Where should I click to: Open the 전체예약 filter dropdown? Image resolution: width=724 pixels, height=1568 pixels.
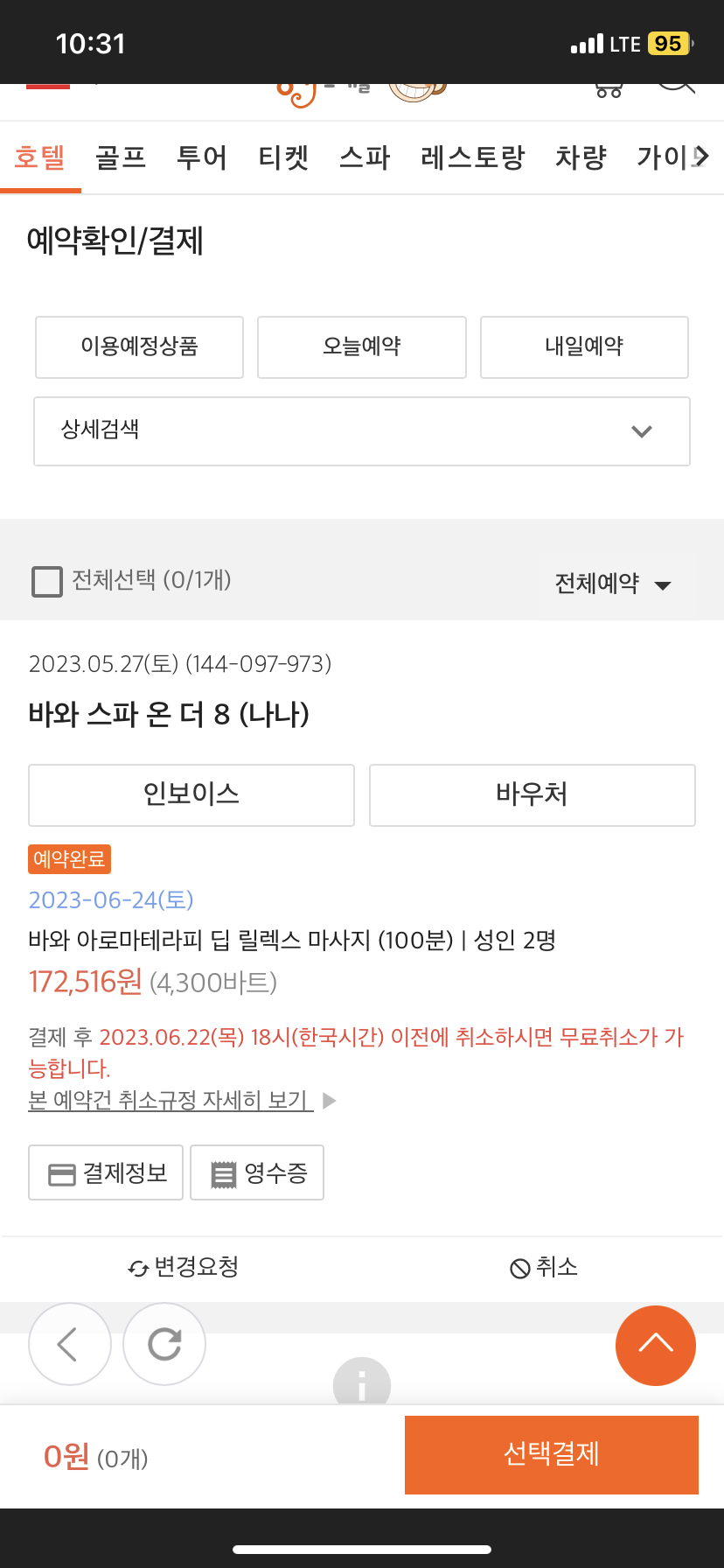[612, 584]
